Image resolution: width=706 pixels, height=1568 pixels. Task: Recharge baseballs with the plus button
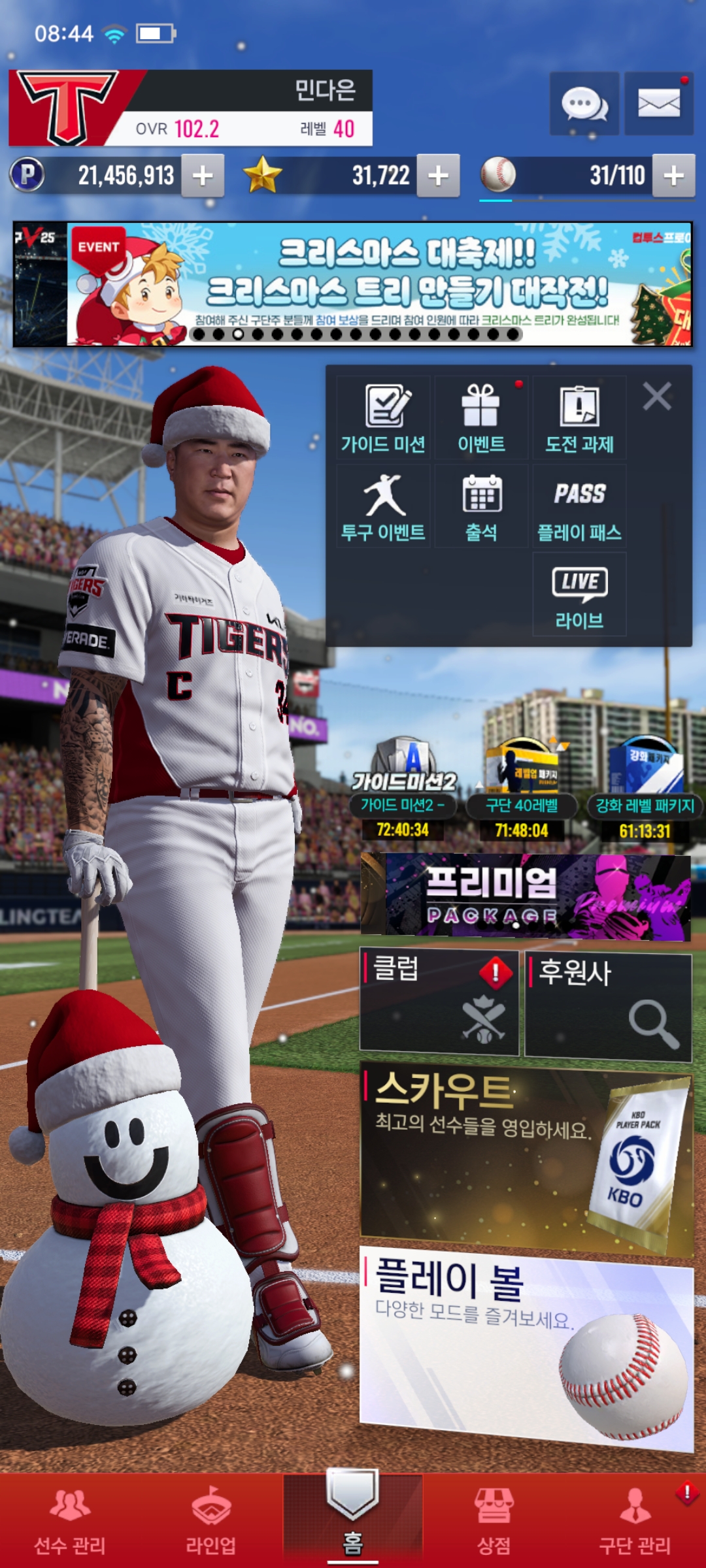coord(673,175)
